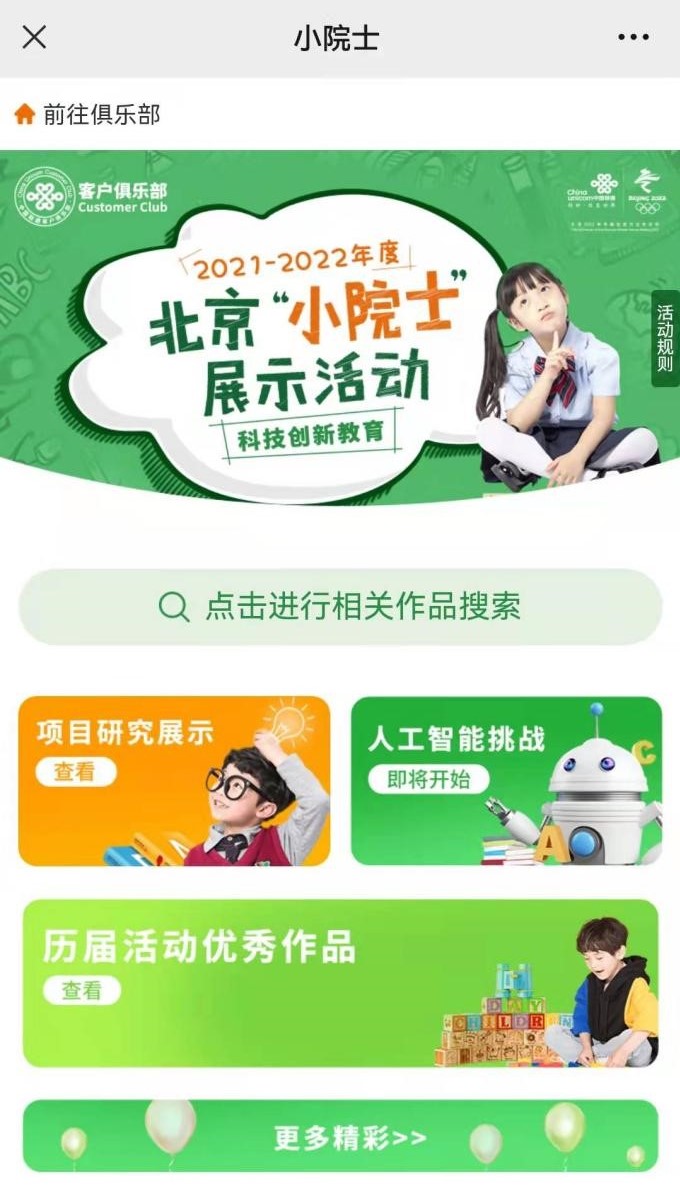Tap the 点击进行相关作品搜索 search box
Viewport: 680px width, 1191px height.
click(x=340, y=607)
